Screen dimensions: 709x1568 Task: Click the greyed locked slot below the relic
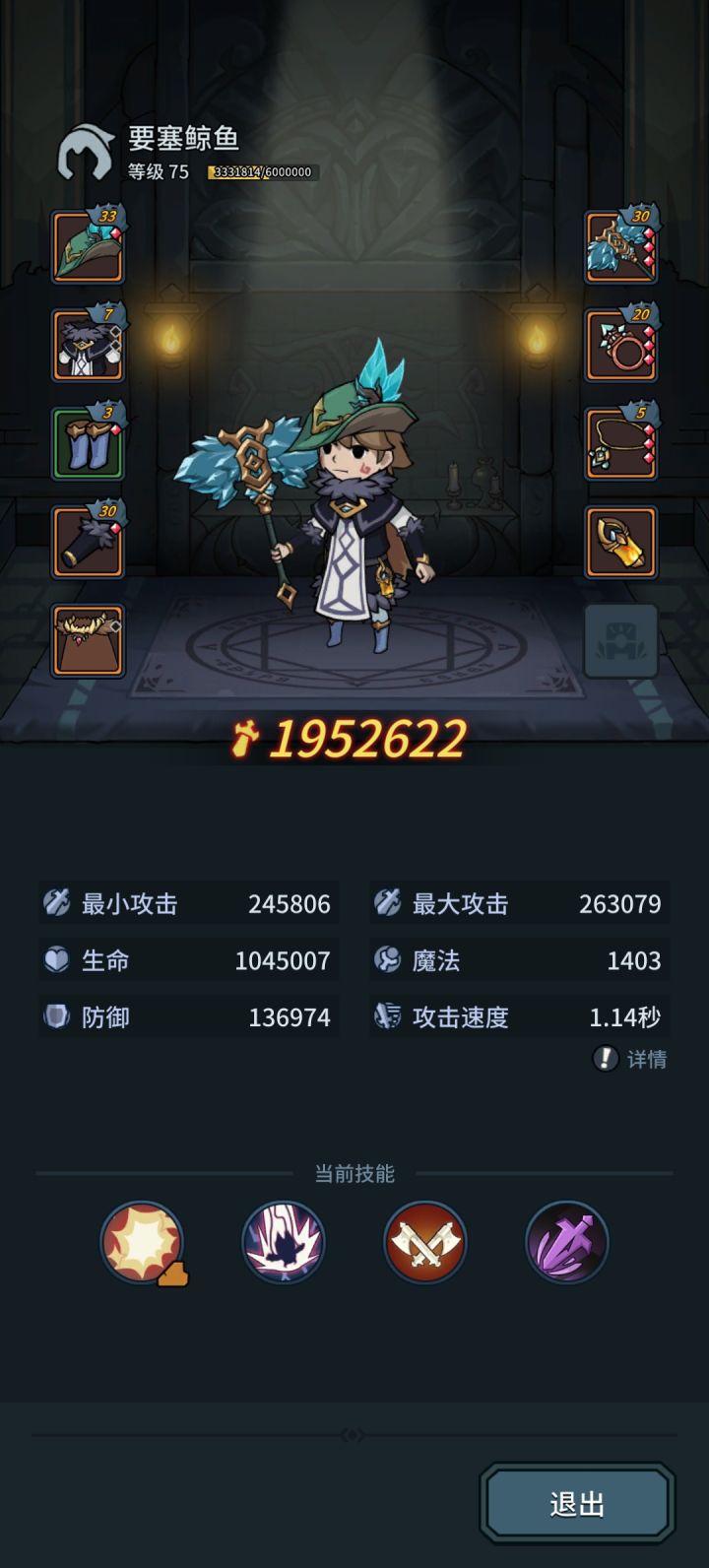tap(622, 642)
